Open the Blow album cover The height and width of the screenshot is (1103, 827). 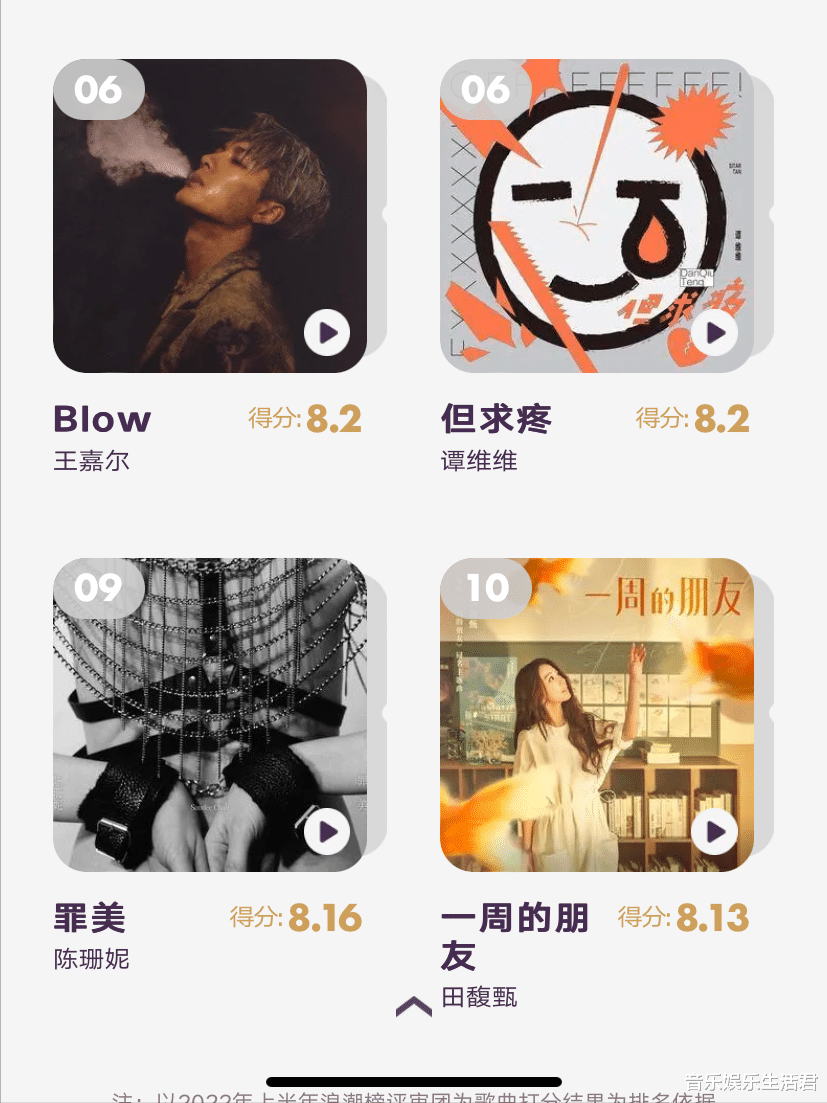click(209, 215)
